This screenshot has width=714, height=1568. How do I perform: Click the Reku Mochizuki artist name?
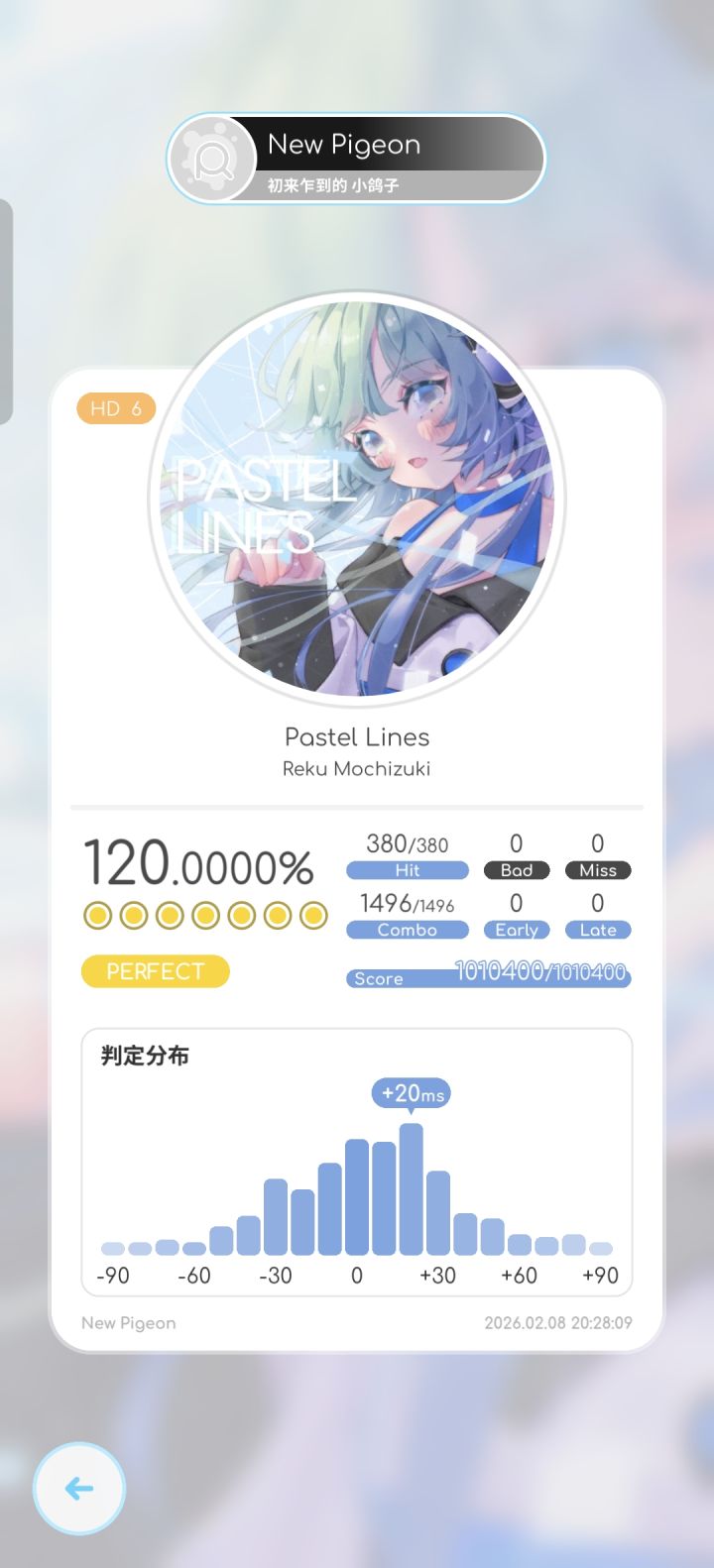(x=357, y=768)
